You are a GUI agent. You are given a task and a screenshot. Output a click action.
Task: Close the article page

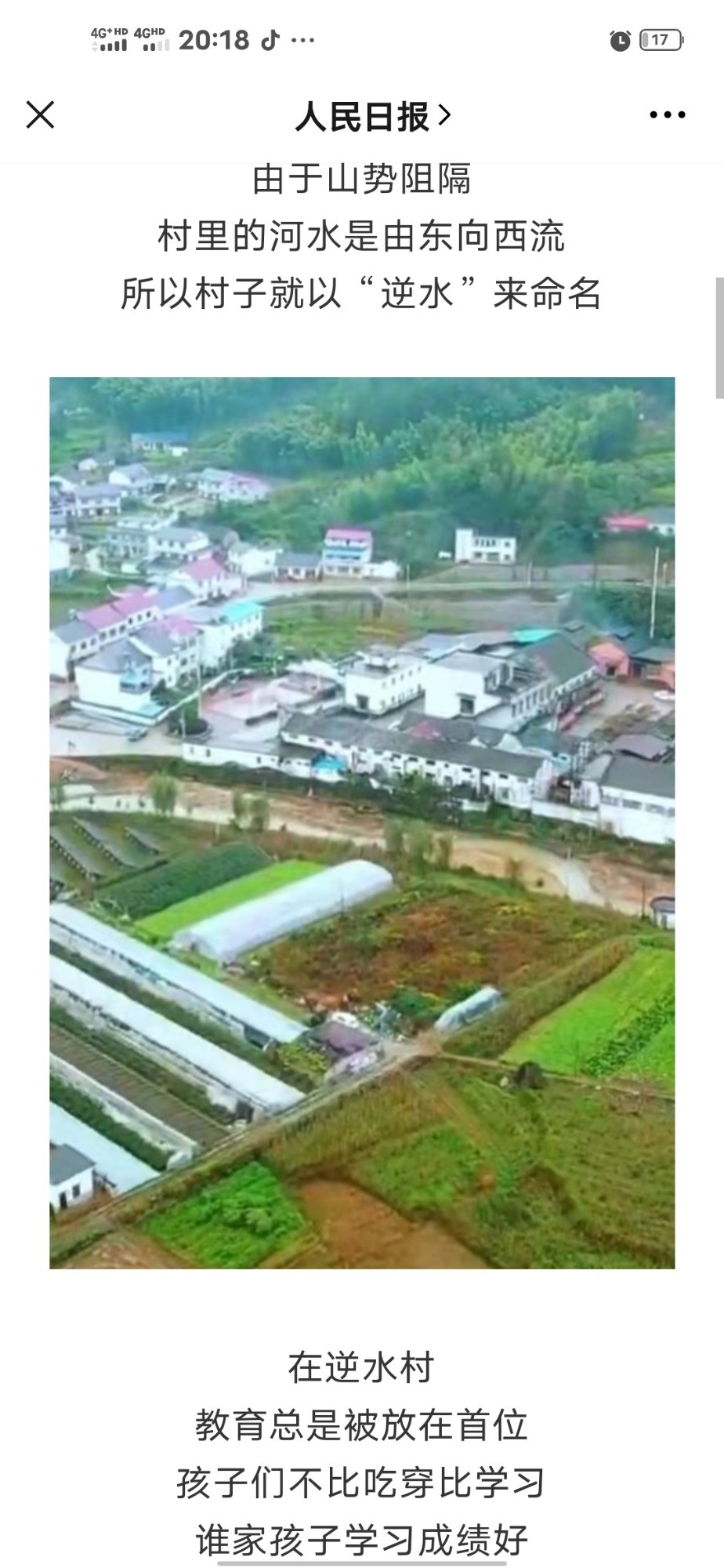coord(40,115)
